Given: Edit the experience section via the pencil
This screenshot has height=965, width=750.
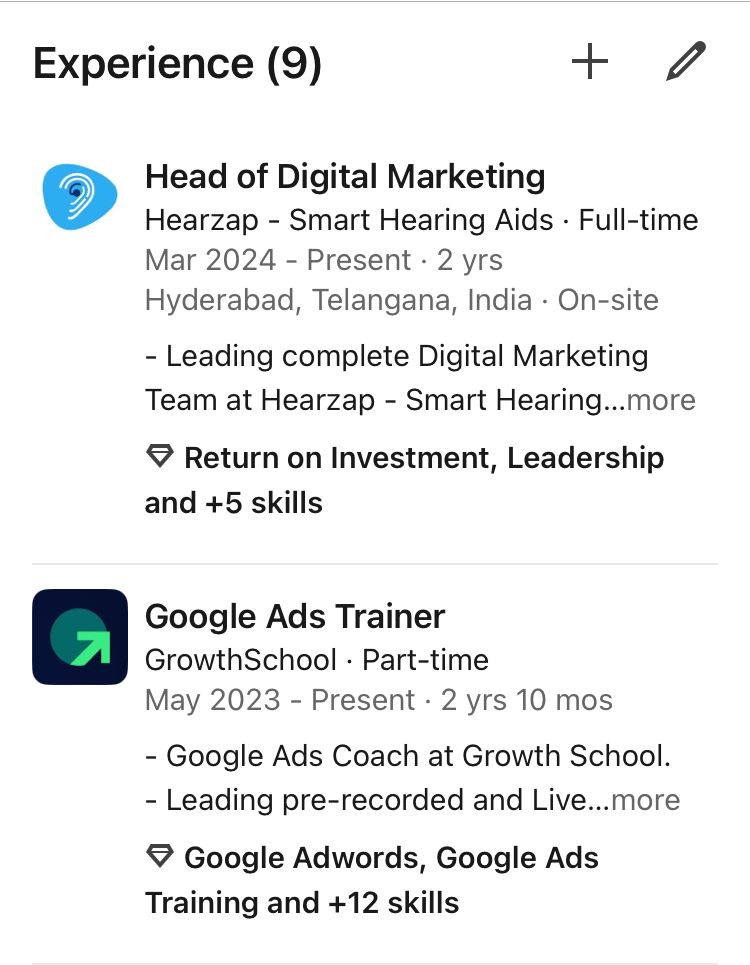Looking at the screenshot, I should tap(686, 63).
